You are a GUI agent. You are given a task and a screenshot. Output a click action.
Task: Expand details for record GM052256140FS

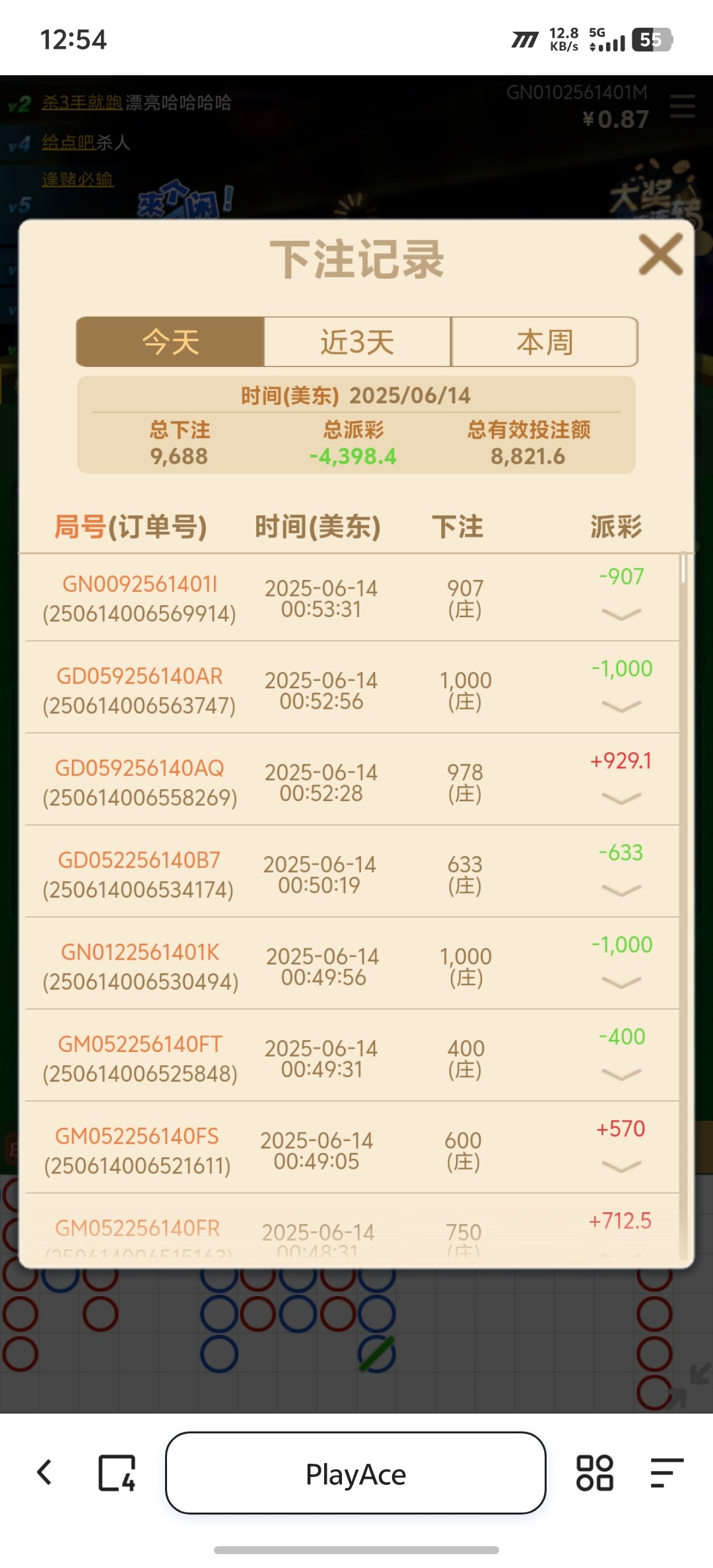pyautogui.click(x=621, y=1167)
